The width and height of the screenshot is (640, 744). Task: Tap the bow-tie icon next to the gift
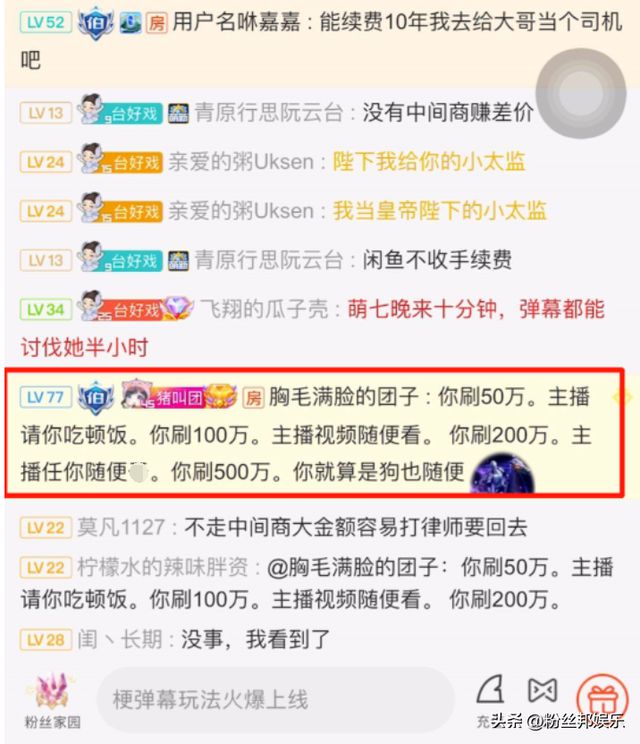(x=542, y=690)
